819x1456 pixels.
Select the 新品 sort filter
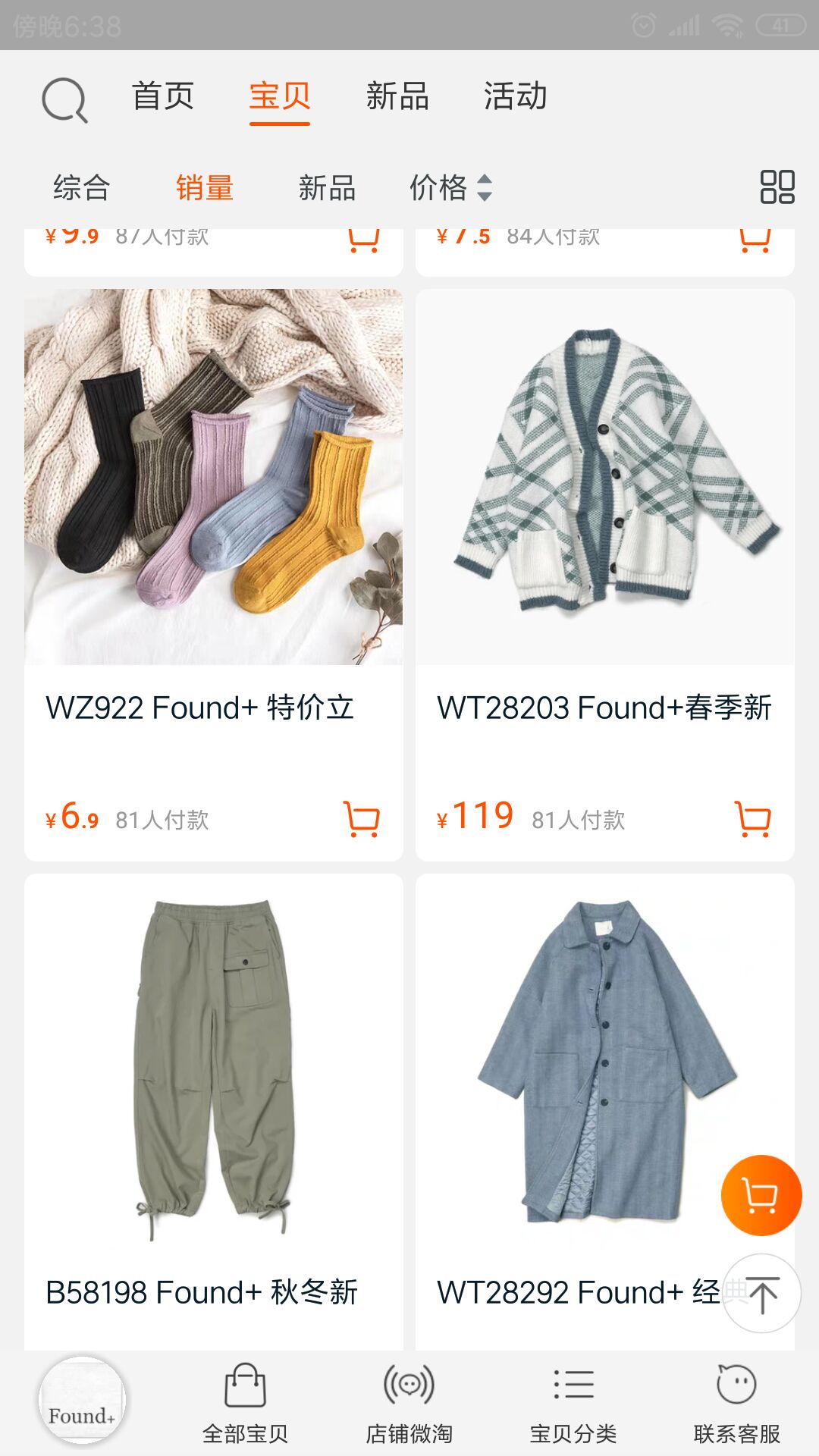328,188
